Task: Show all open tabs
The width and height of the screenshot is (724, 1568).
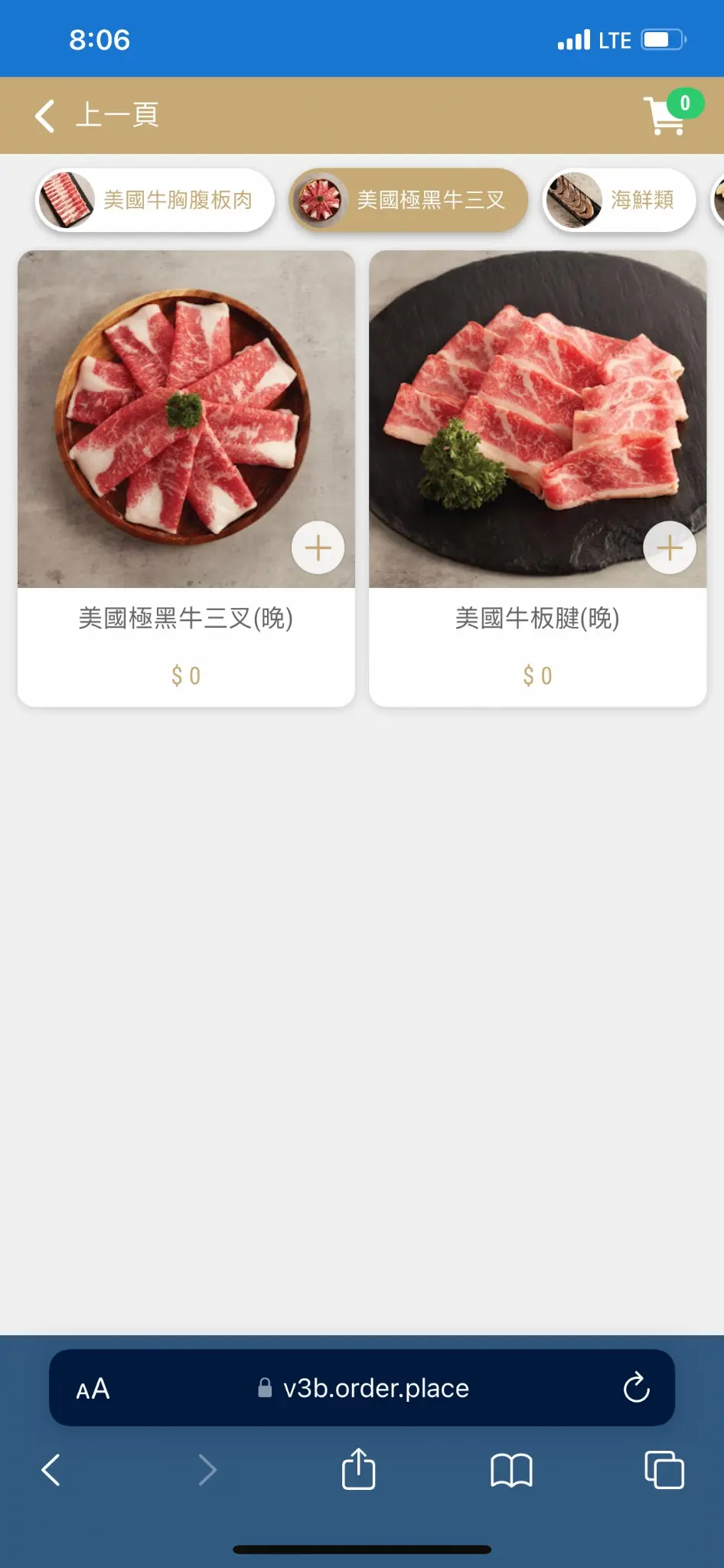Action: click(664, 1470)
